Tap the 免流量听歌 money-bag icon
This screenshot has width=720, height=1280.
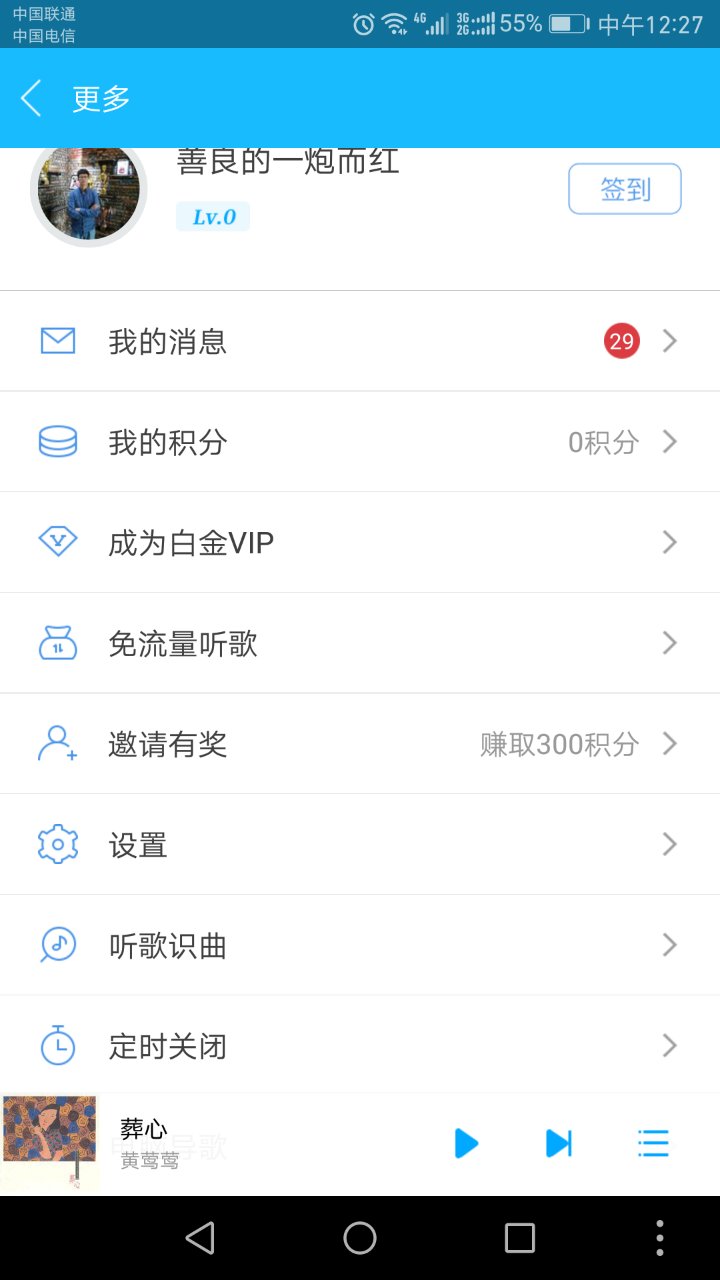57,643
